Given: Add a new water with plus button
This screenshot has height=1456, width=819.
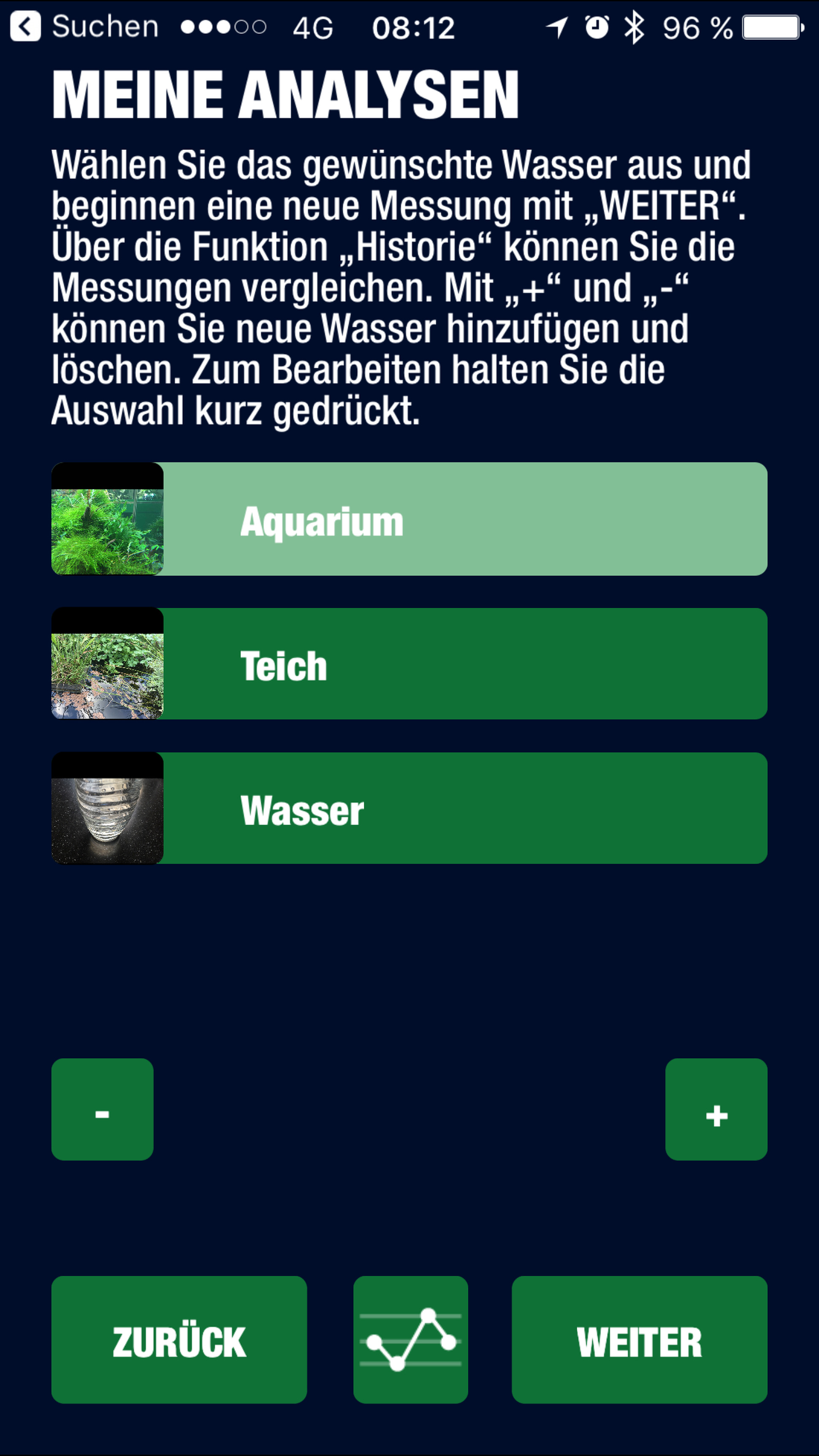Looking at the screenshot, I should [716, 1109].
